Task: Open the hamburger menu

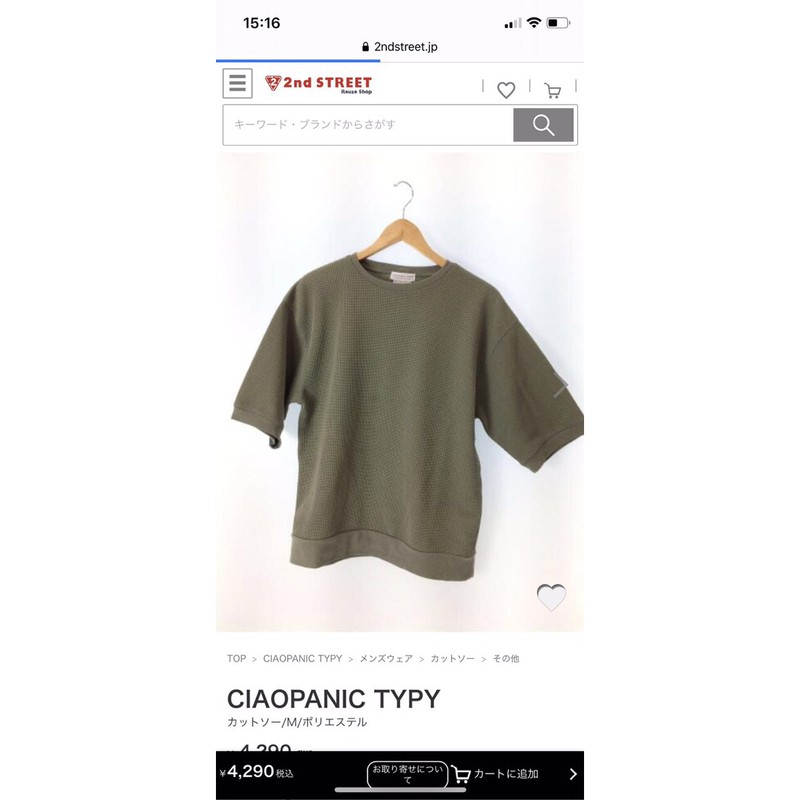Action: point(237,83)
